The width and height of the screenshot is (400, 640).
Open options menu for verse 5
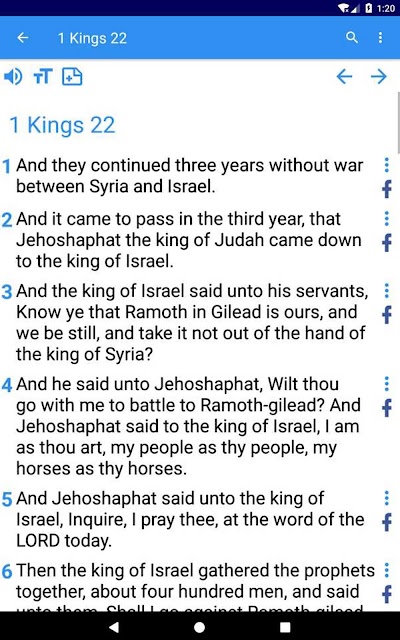387,498
